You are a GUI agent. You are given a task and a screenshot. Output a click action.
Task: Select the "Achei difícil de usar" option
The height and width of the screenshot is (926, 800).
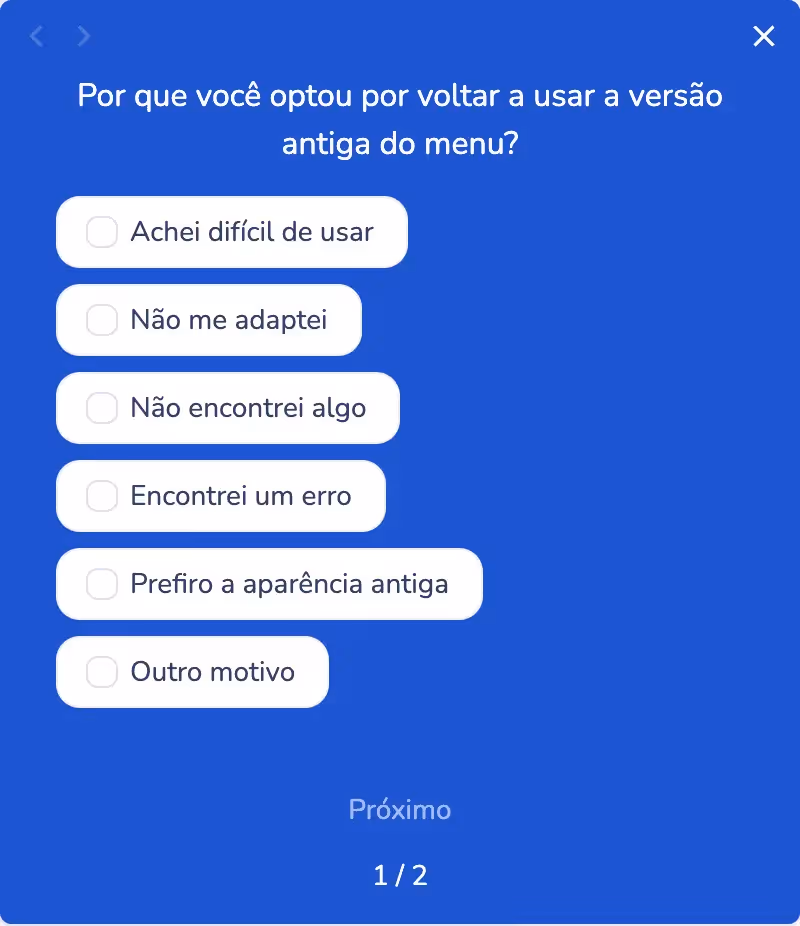click(231, 232)
